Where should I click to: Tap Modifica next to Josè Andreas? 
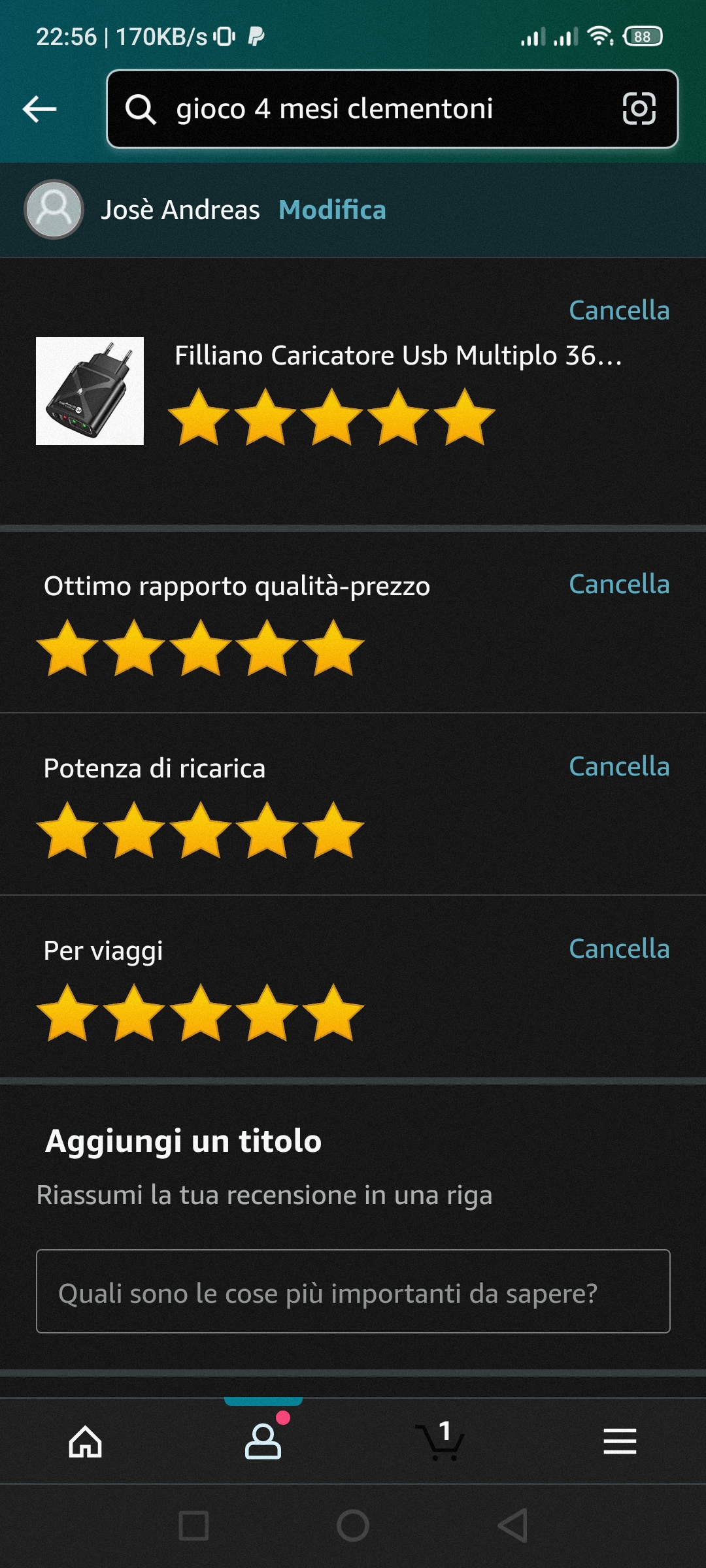(332, 210)
